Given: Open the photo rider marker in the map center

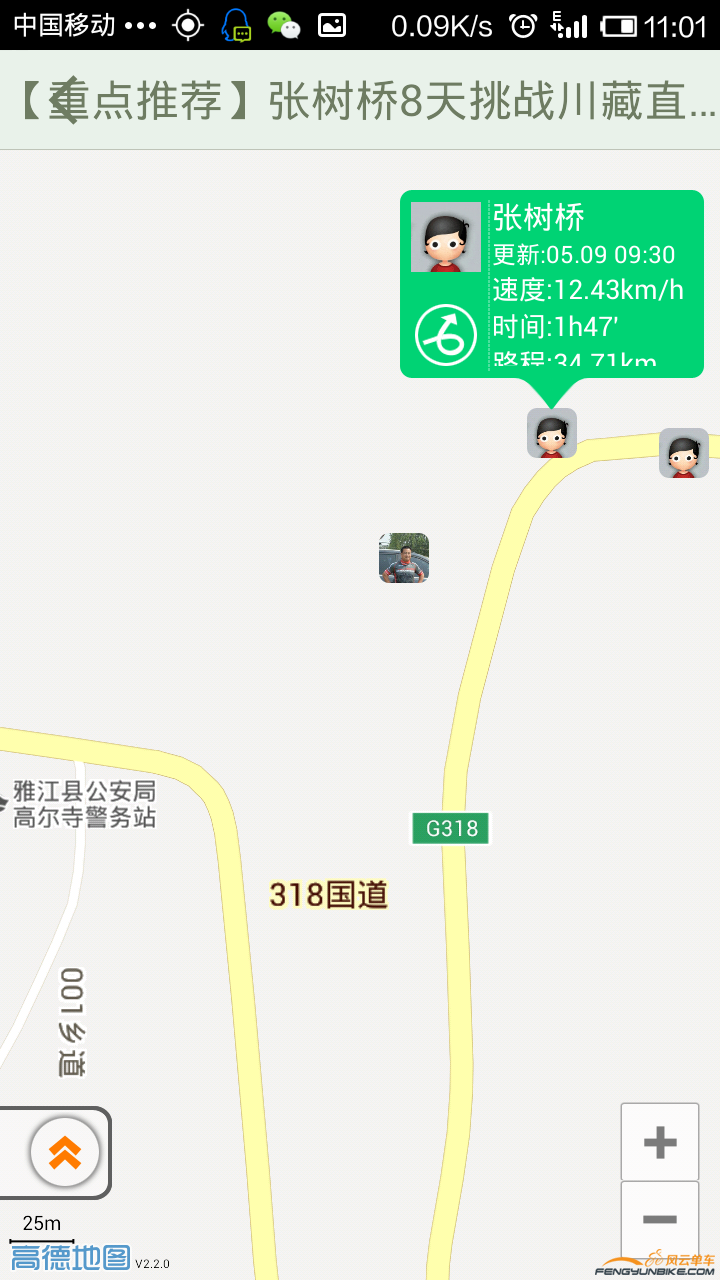Looking at the screenshot, I should 403,559.
